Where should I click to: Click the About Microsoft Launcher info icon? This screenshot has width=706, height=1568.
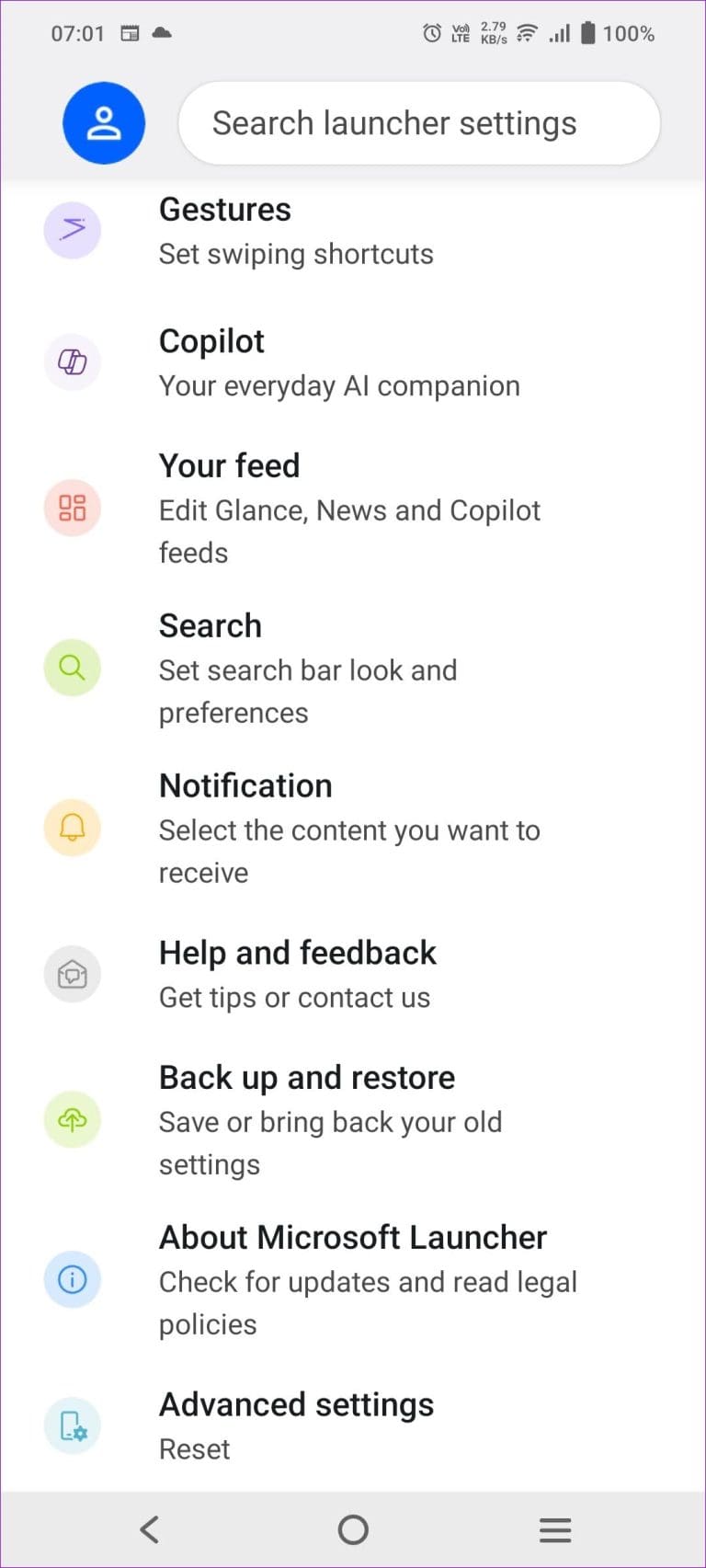(73, 1279)
